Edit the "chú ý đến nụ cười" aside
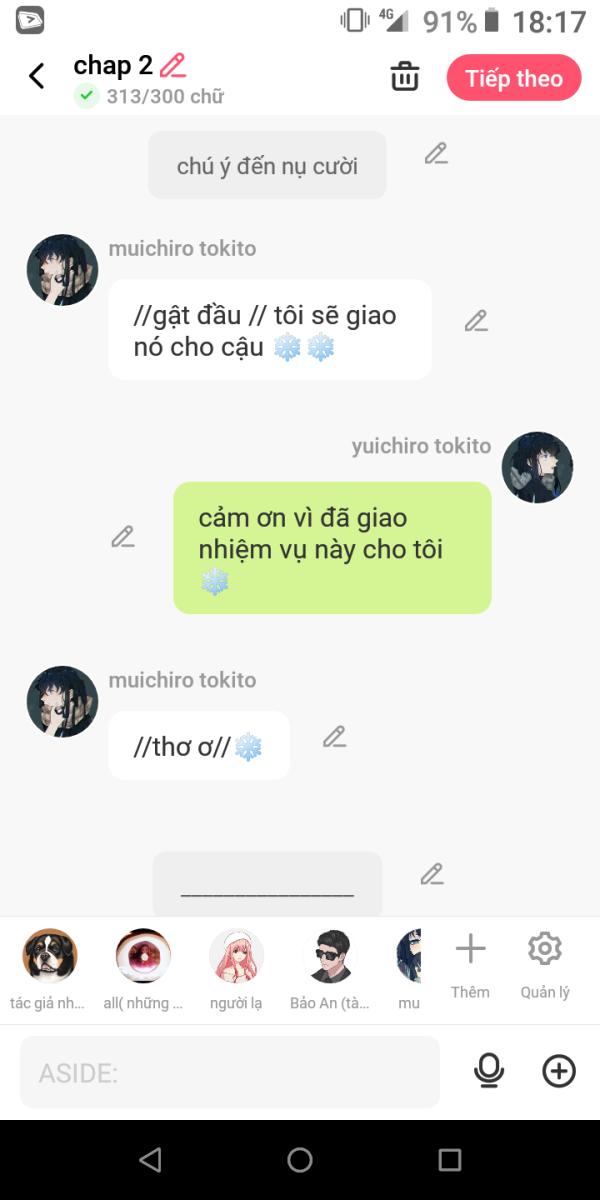Image resolution: width=600 pixels, height=1200 pixels. click(x=435, y=154)
